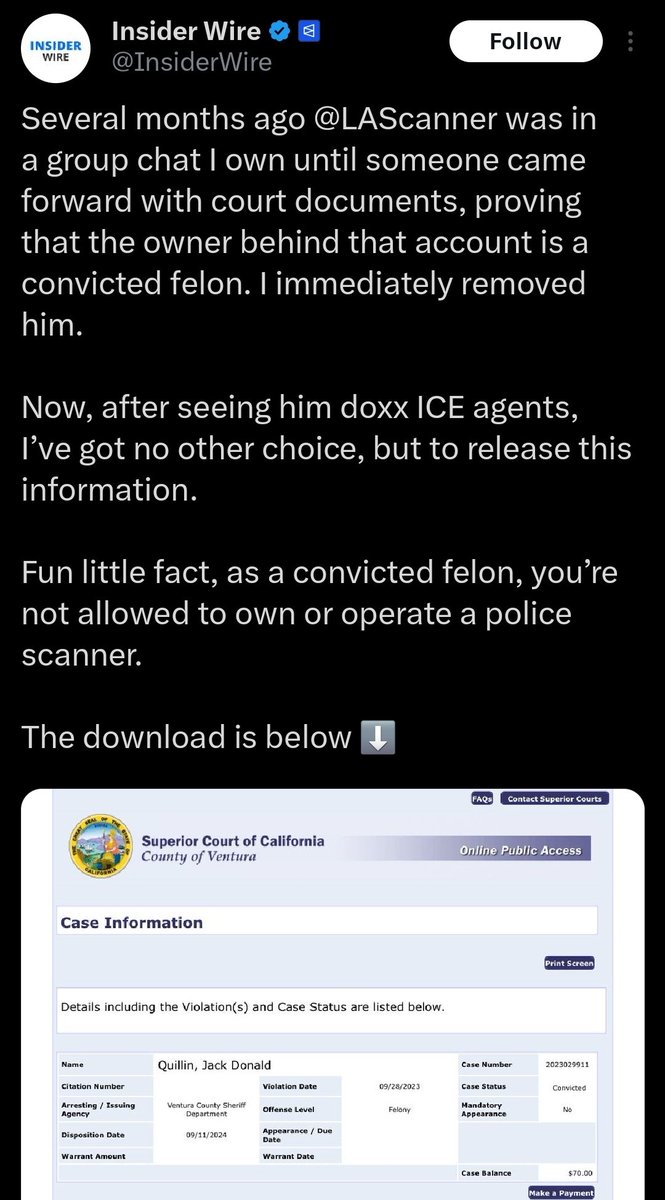Open the attached court document image

click(332, 990)
